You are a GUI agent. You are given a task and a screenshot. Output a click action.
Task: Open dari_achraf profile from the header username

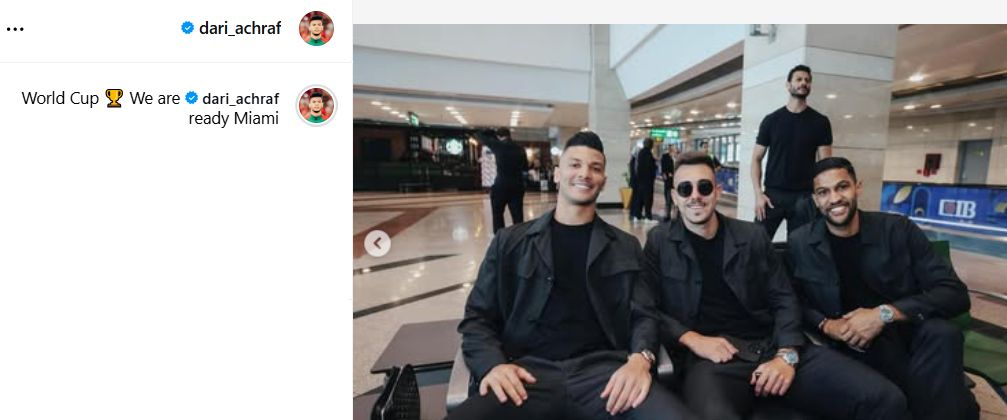pos(239,29)
